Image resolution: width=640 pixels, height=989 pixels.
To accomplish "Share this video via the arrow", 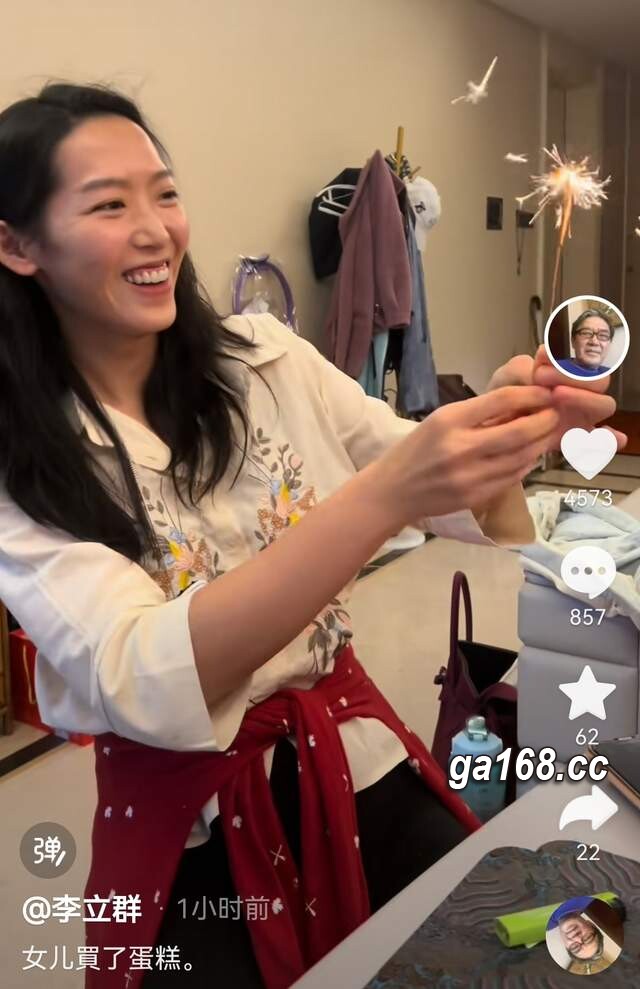I will click(x=588, y=809).
